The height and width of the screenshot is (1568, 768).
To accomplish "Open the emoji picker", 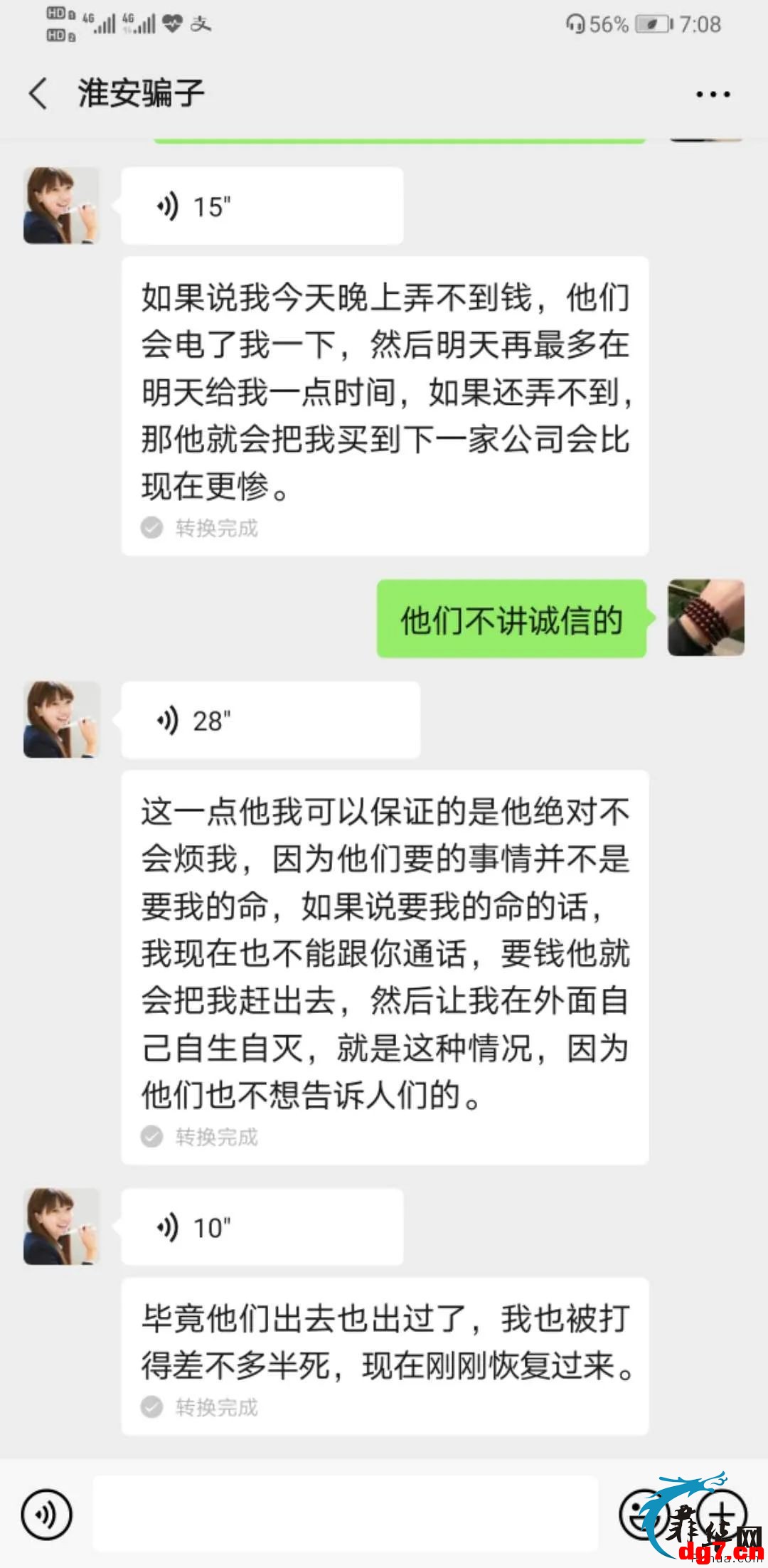I will click(644, 1515).
